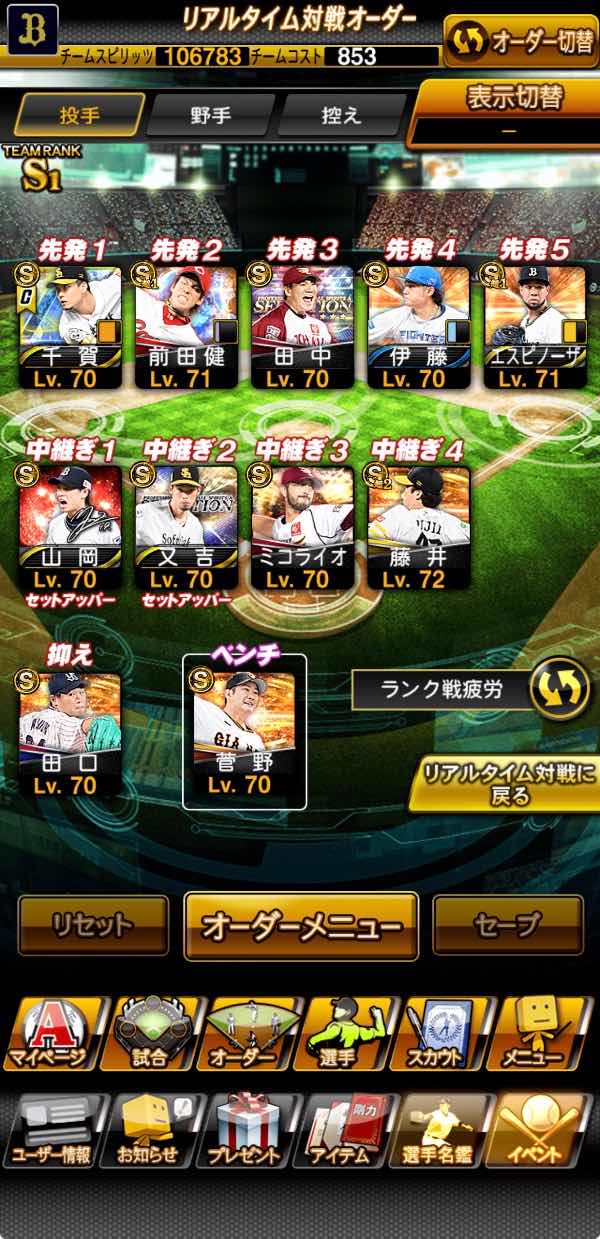This screenshot has height=1239, width=600.
Task: Switch to the 野手 tab
Action: pyautogui.click(x=210, y=115)
